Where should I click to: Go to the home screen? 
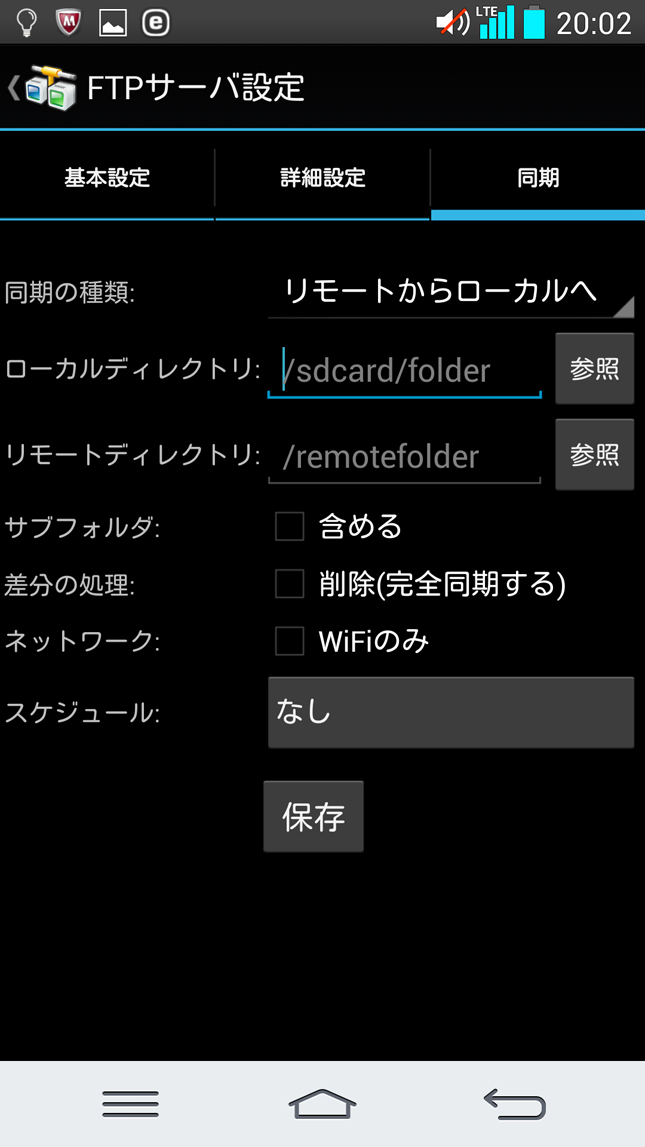tap(322, 1104)
